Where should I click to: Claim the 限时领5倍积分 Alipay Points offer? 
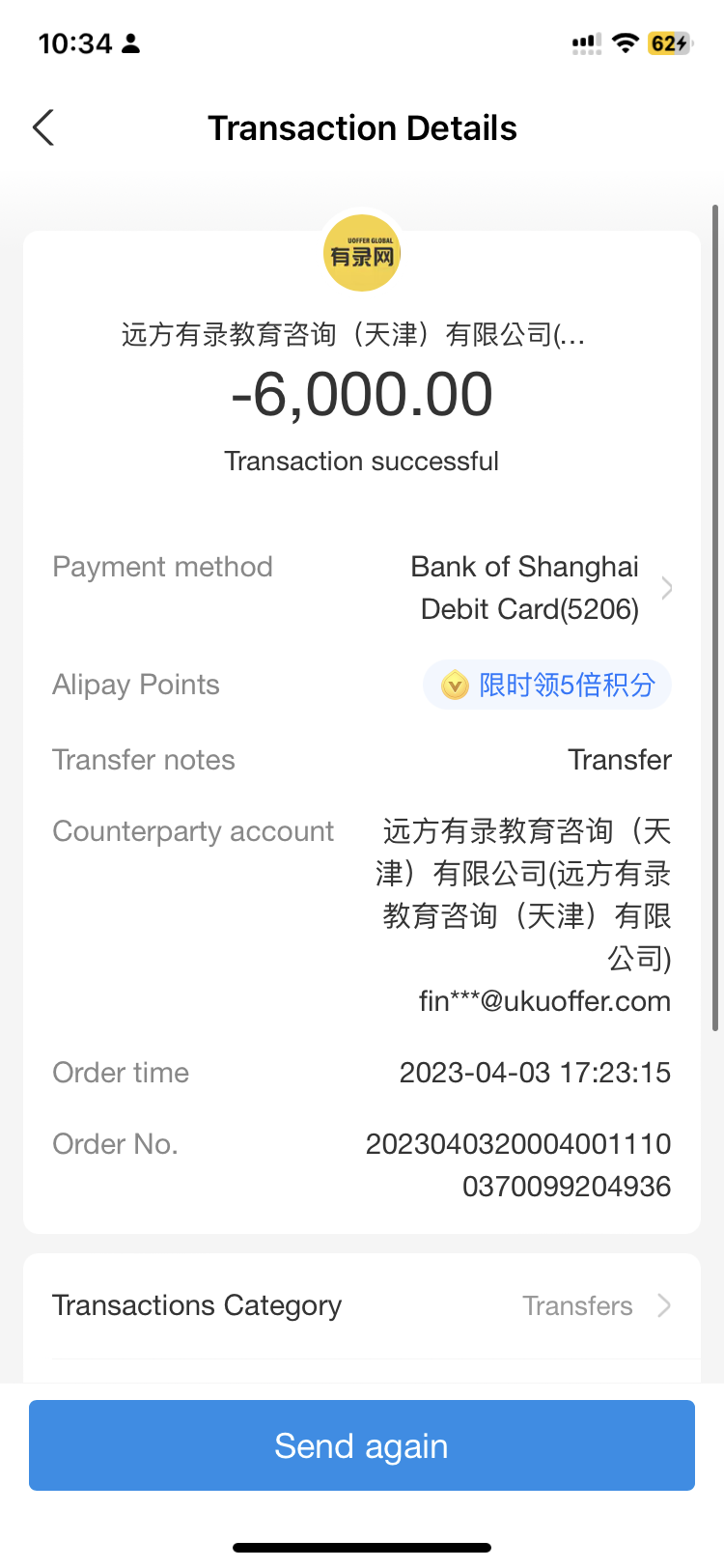[x=547, y=686]
